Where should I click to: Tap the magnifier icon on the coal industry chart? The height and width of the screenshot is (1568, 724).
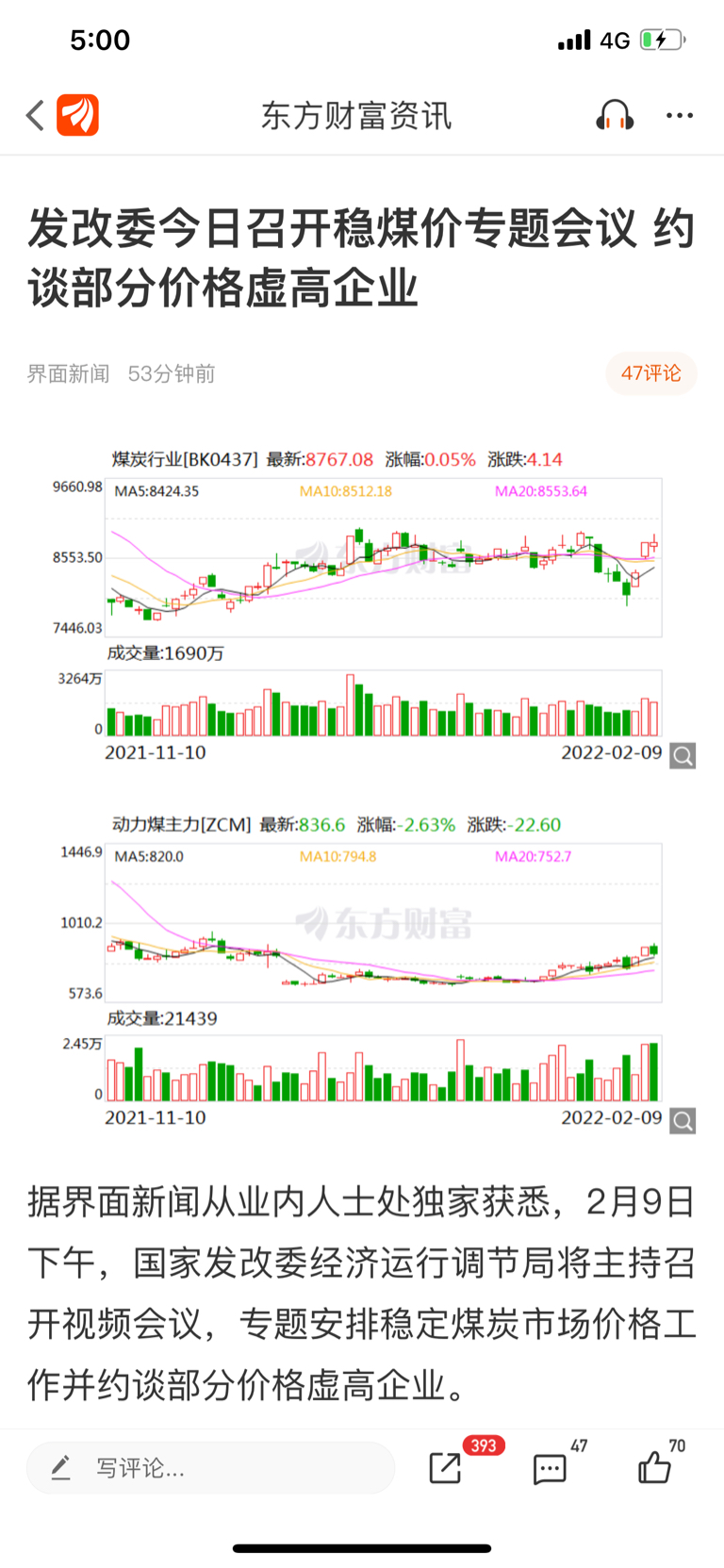point(683,755)
